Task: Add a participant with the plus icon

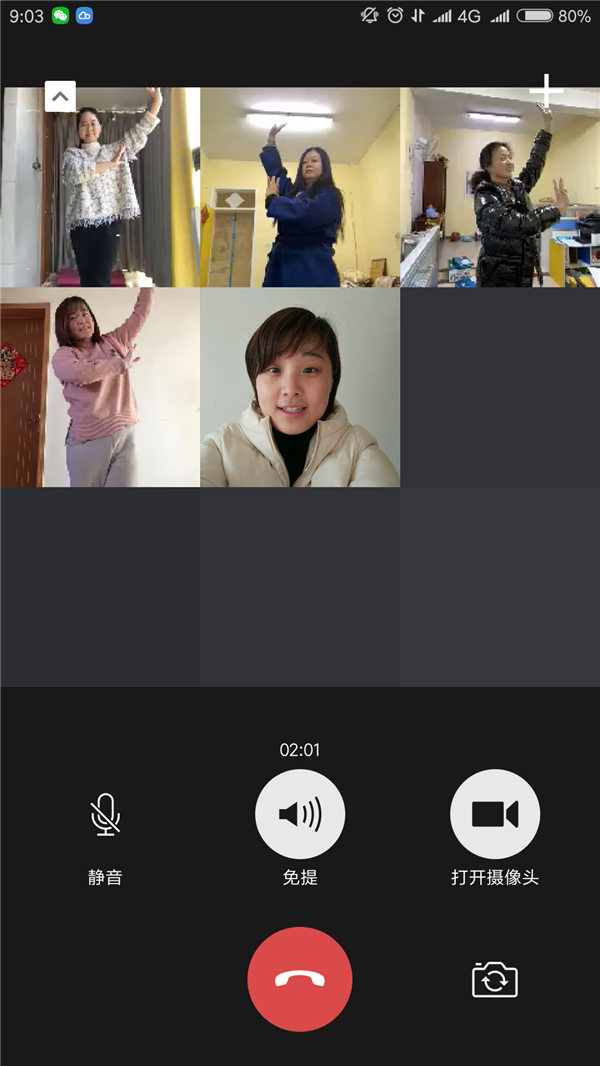Action: tap(546, 91)
